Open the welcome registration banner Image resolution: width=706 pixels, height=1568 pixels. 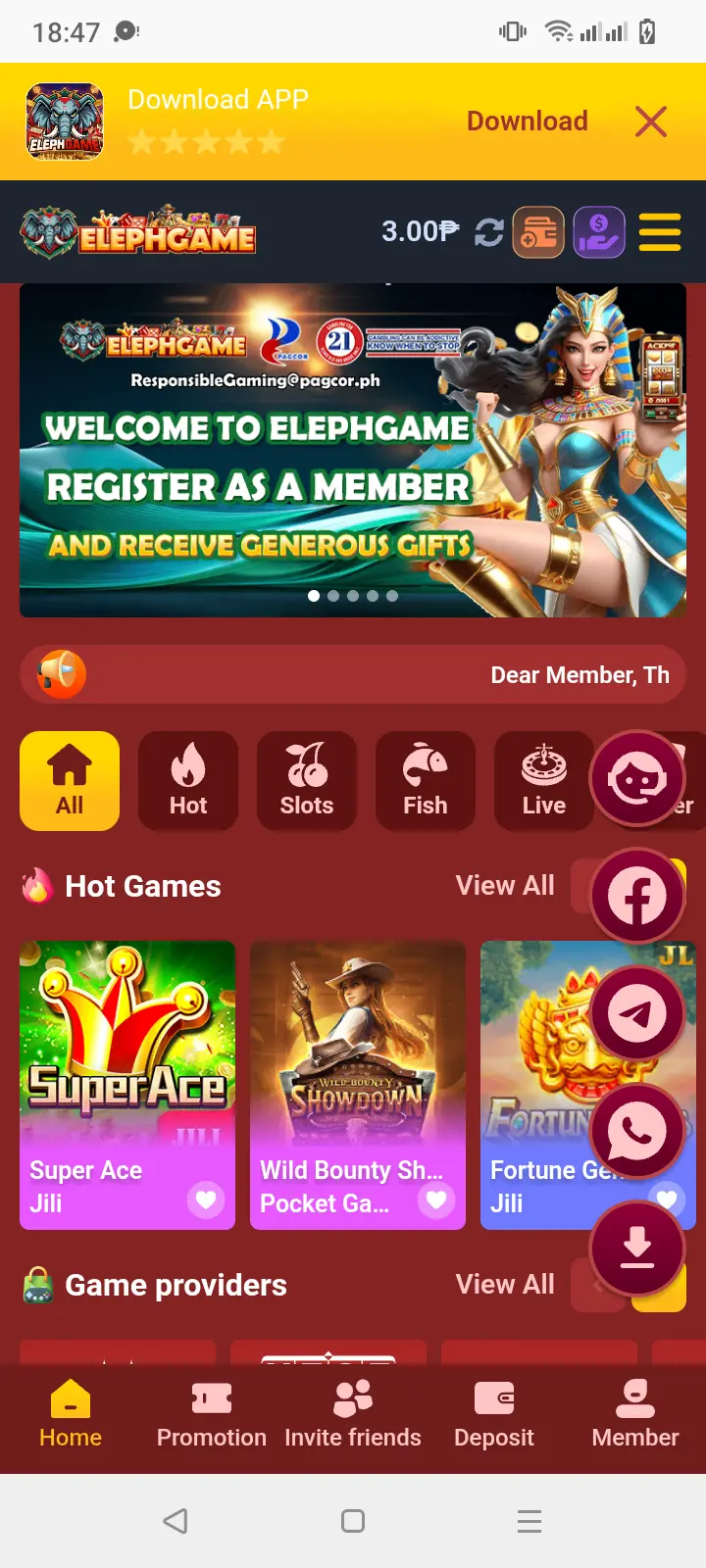point(353,451)
